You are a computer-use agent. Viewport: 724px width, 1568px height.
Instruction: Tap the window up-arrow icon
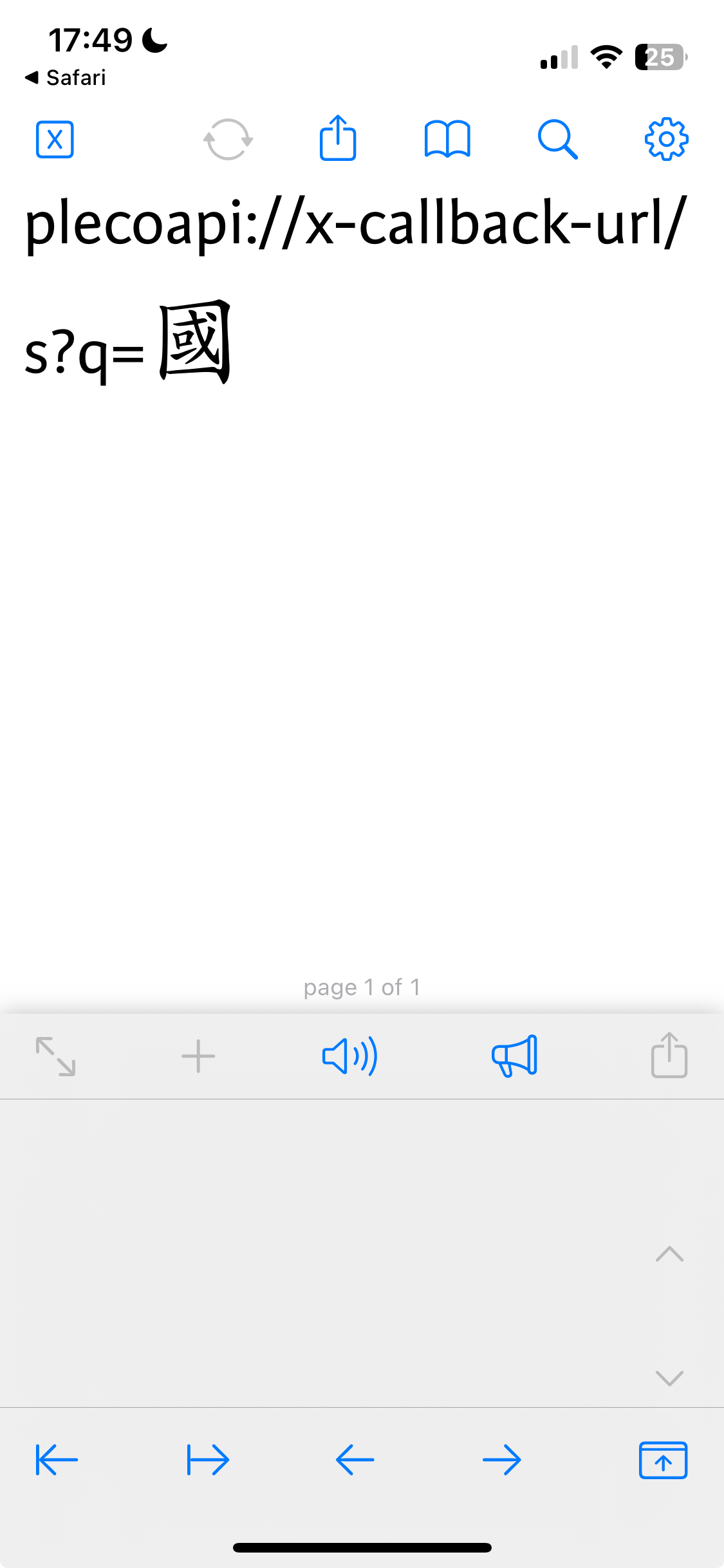pos(664,1461)
